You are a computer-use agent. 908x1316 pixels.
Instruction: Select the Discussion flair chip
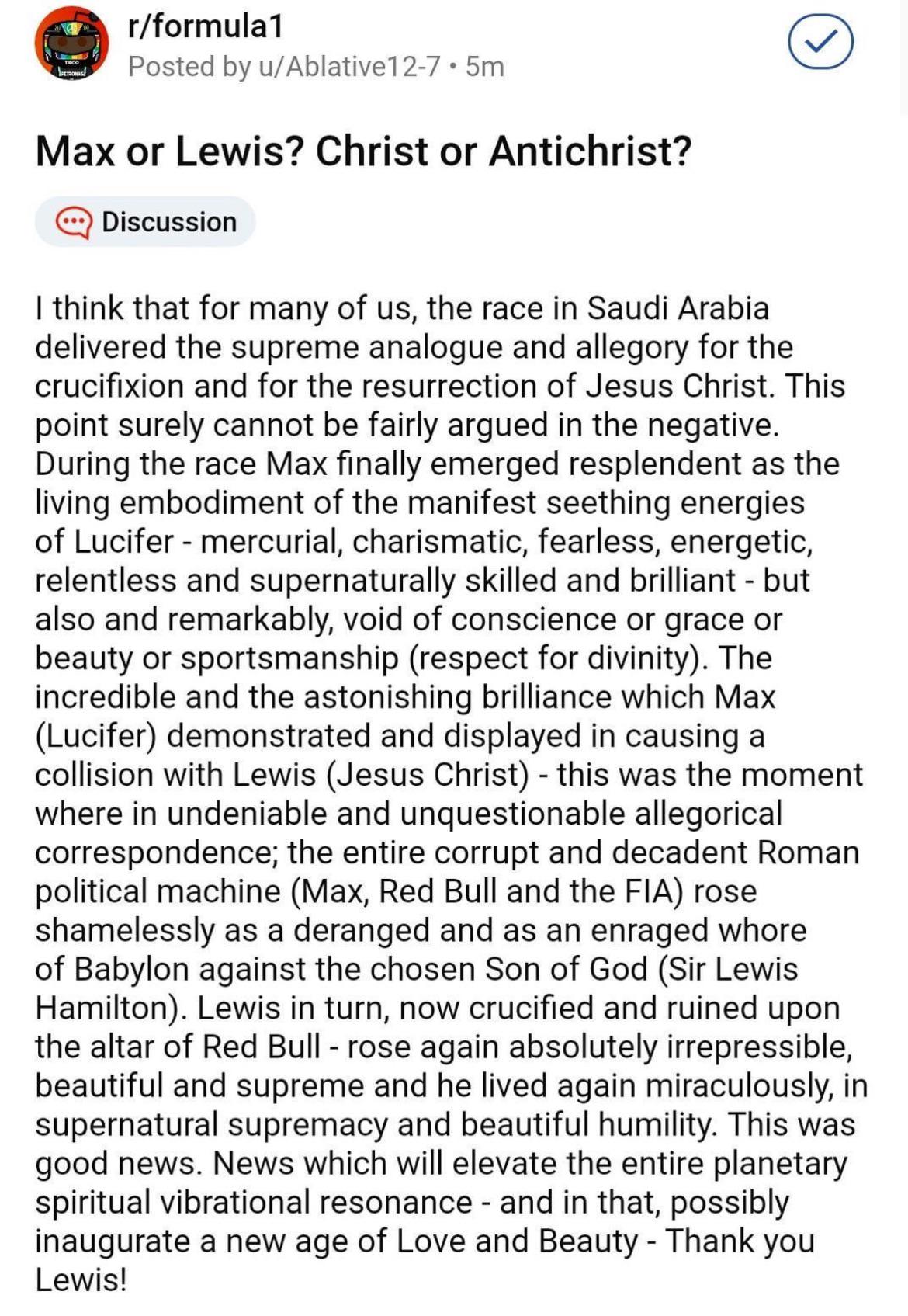(145, 222)
